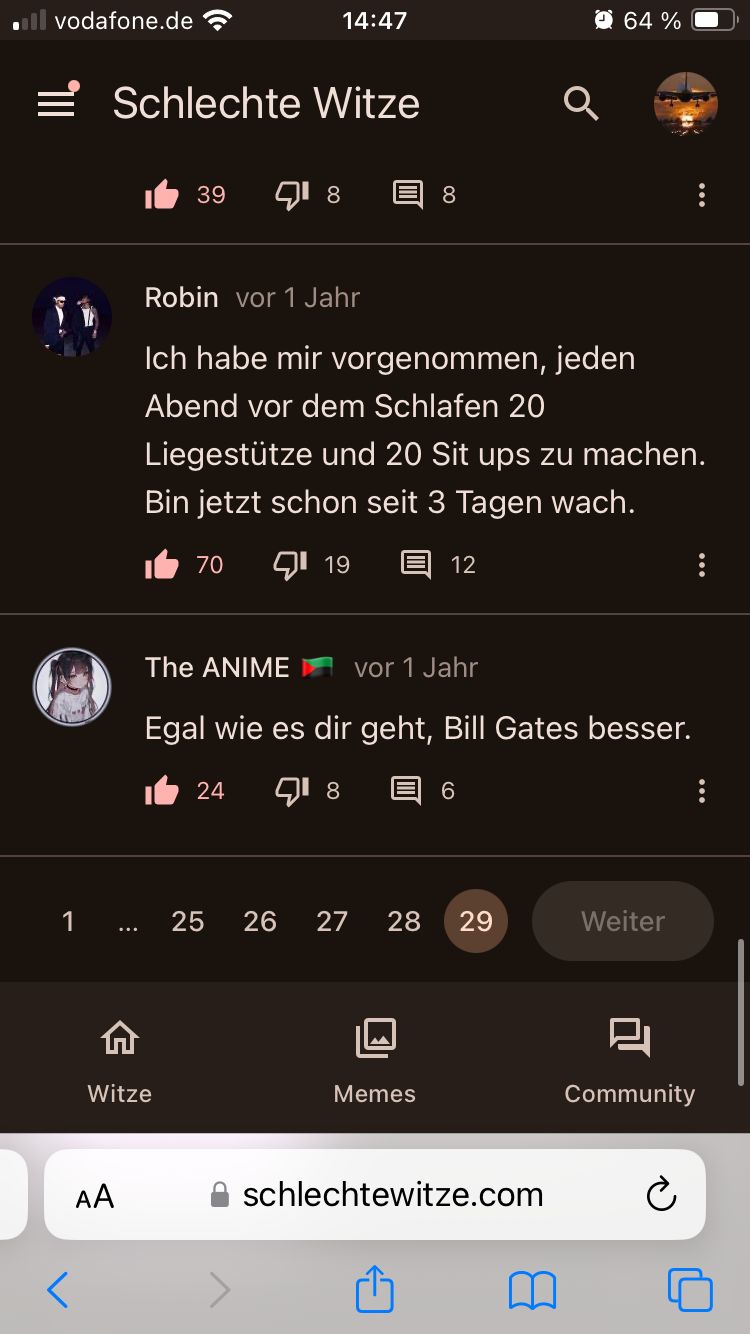
Task: Reload the page in Safari's address bar
Action: (x=661, y=1194)
